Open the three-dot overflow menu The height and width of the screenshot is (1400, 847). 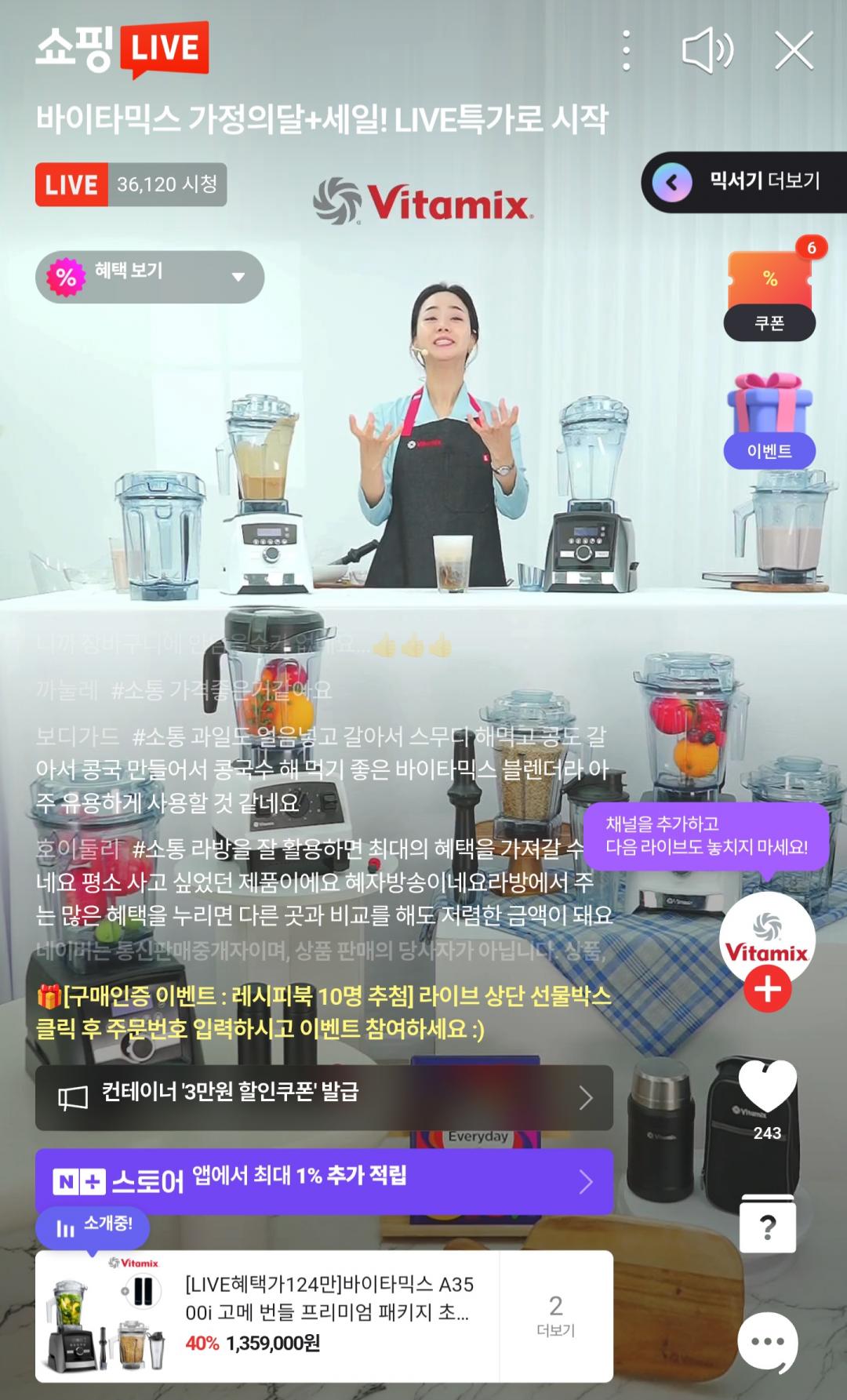coord(626,49)
